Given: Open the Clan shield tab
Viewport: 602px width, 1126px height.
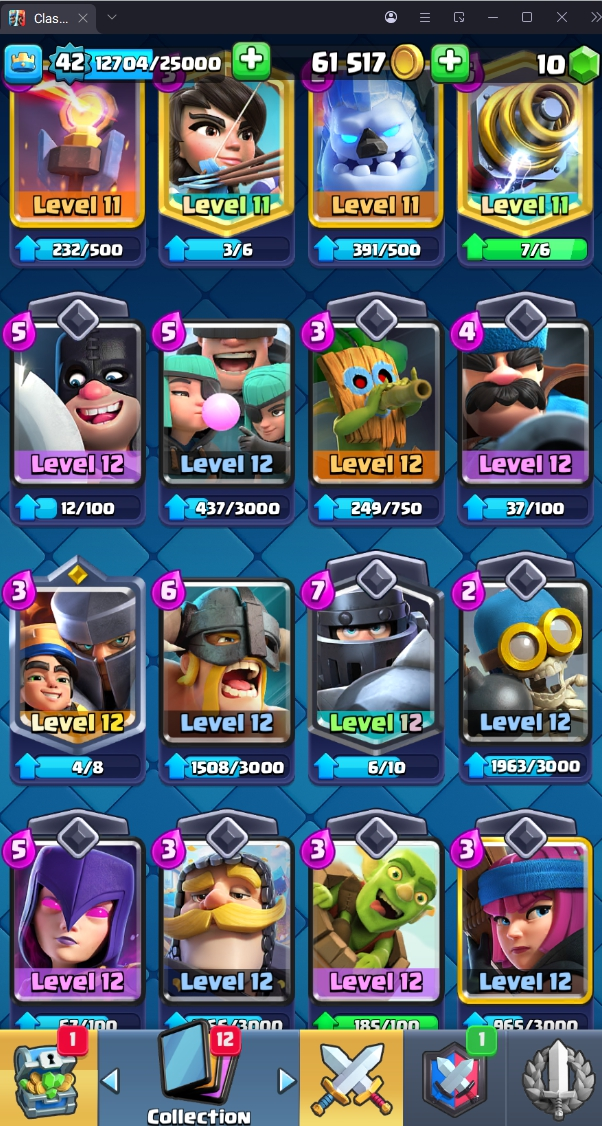Looking at the screenshot, I should (454, 1078).
